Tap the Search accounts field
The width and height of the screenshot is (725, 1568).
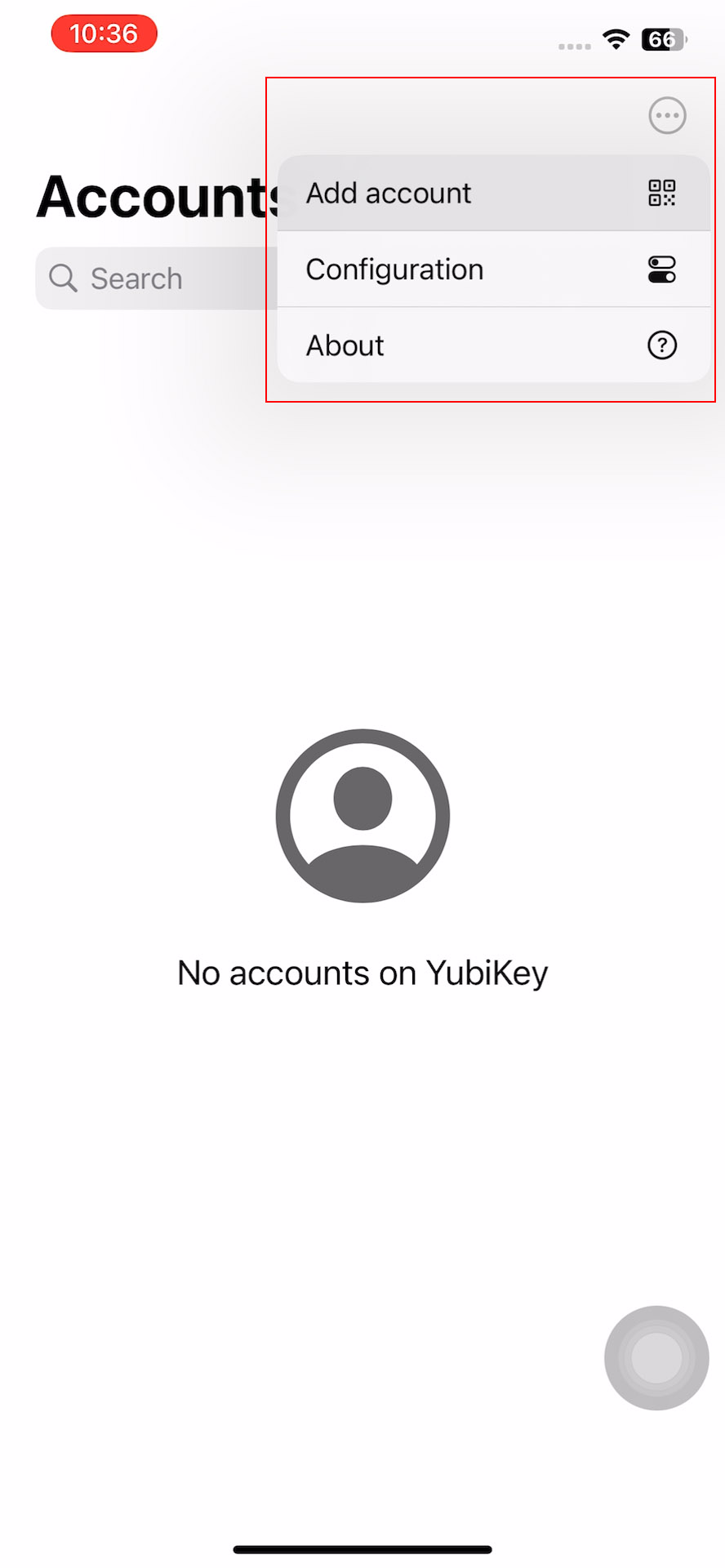click(155, 278)
